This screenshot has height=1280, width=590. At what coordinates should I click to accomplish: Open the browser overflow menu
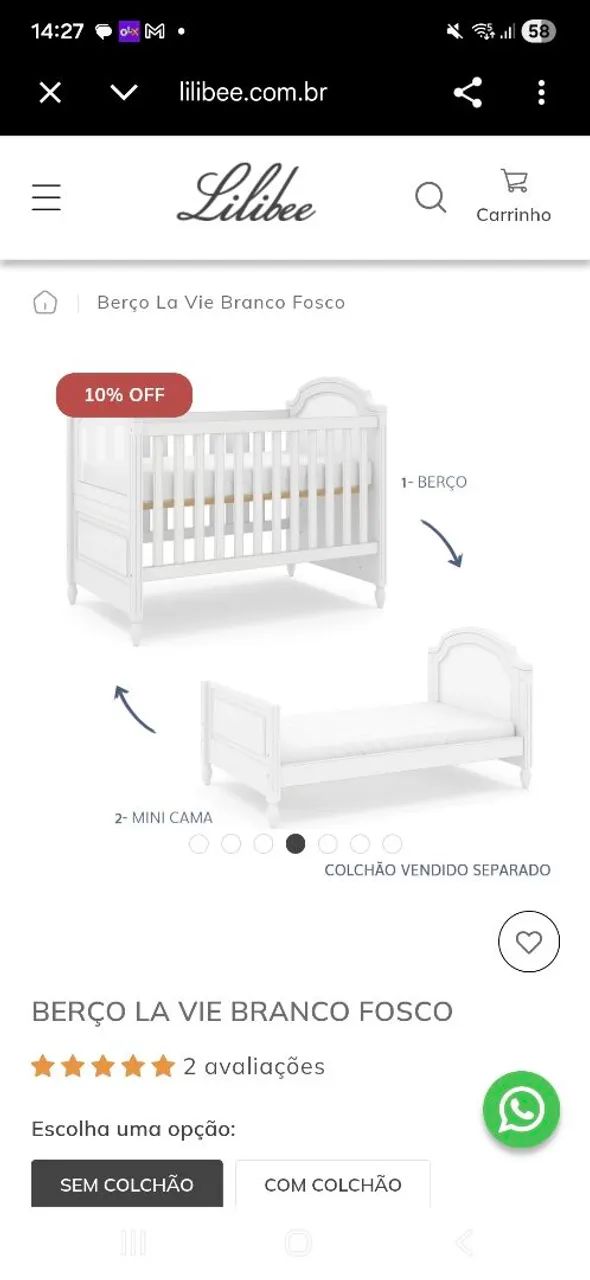coord(541,93)
